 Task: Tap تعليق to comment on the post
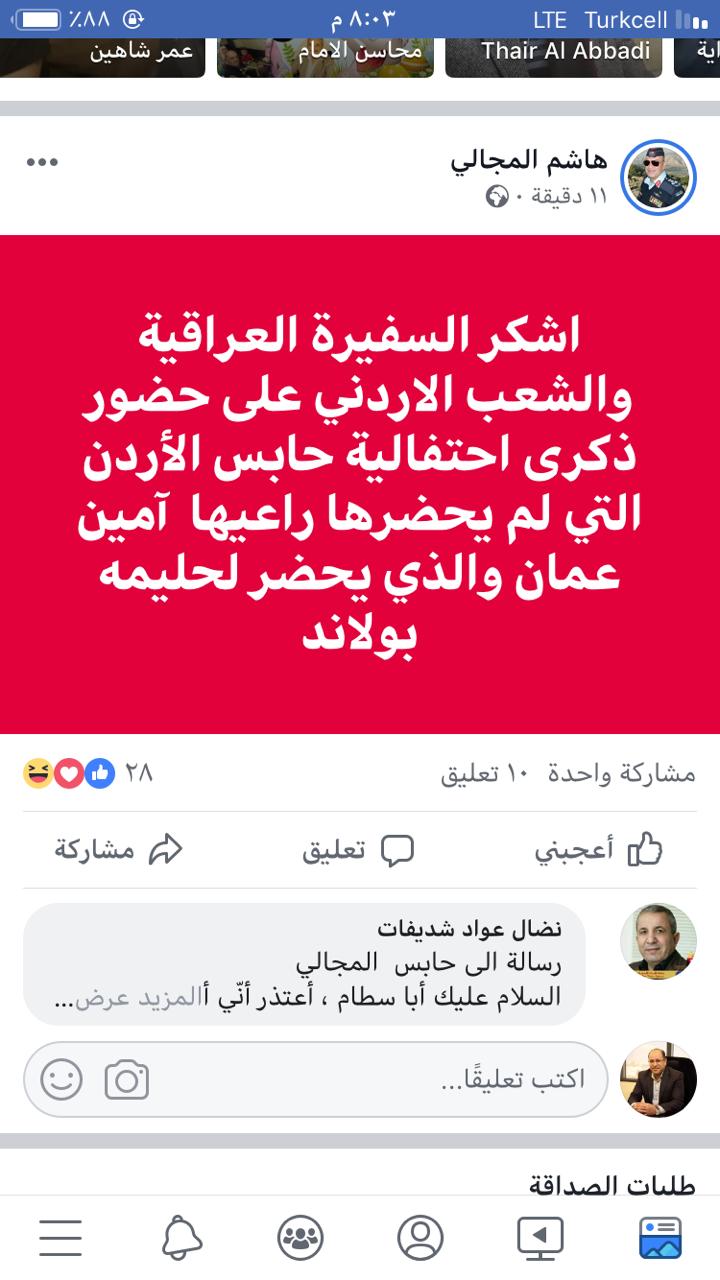(359, 850)
